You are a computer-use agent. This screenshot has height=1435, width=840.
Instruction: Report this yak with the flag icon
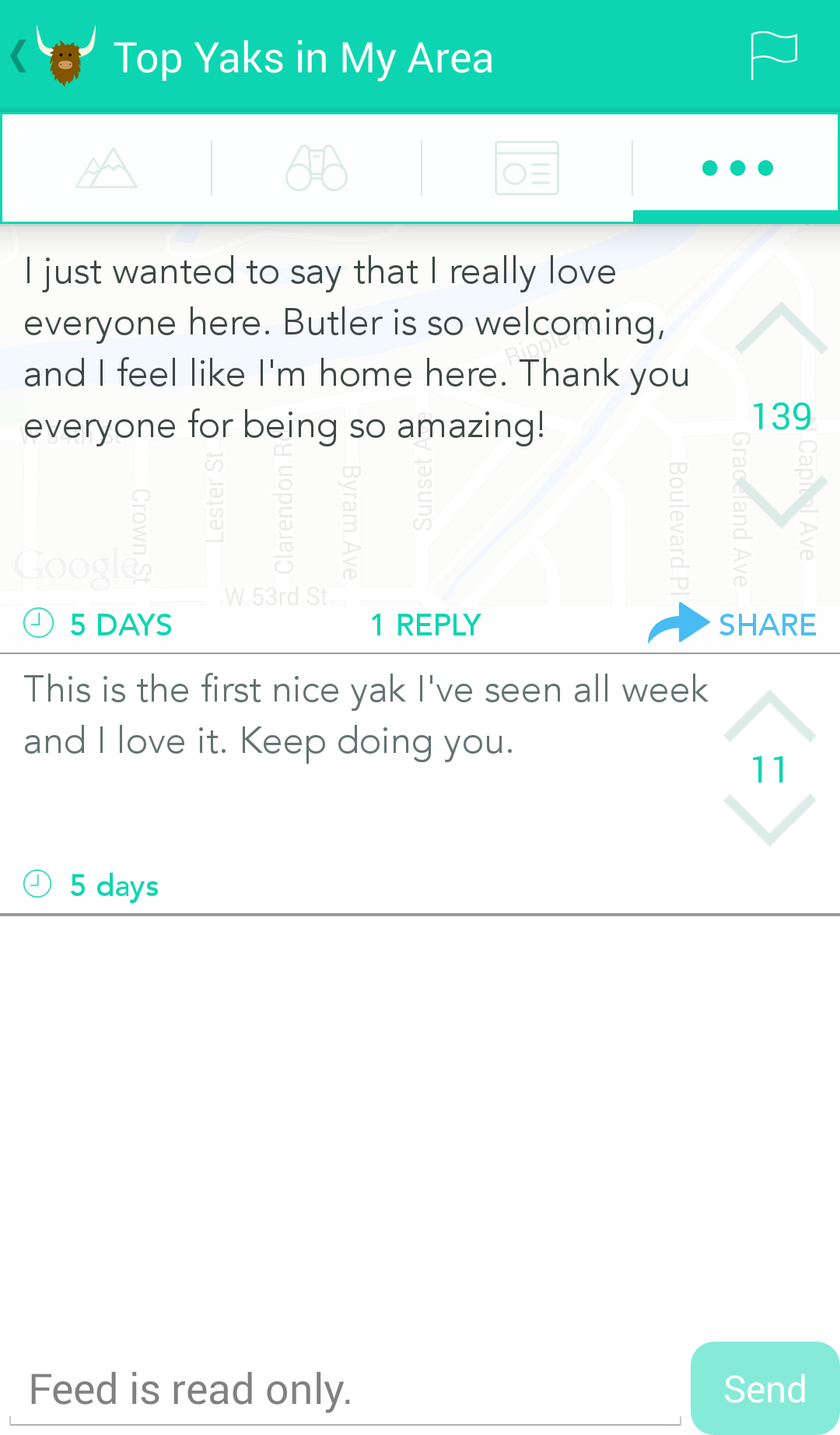pyautogui.click(x=773, y=55)
